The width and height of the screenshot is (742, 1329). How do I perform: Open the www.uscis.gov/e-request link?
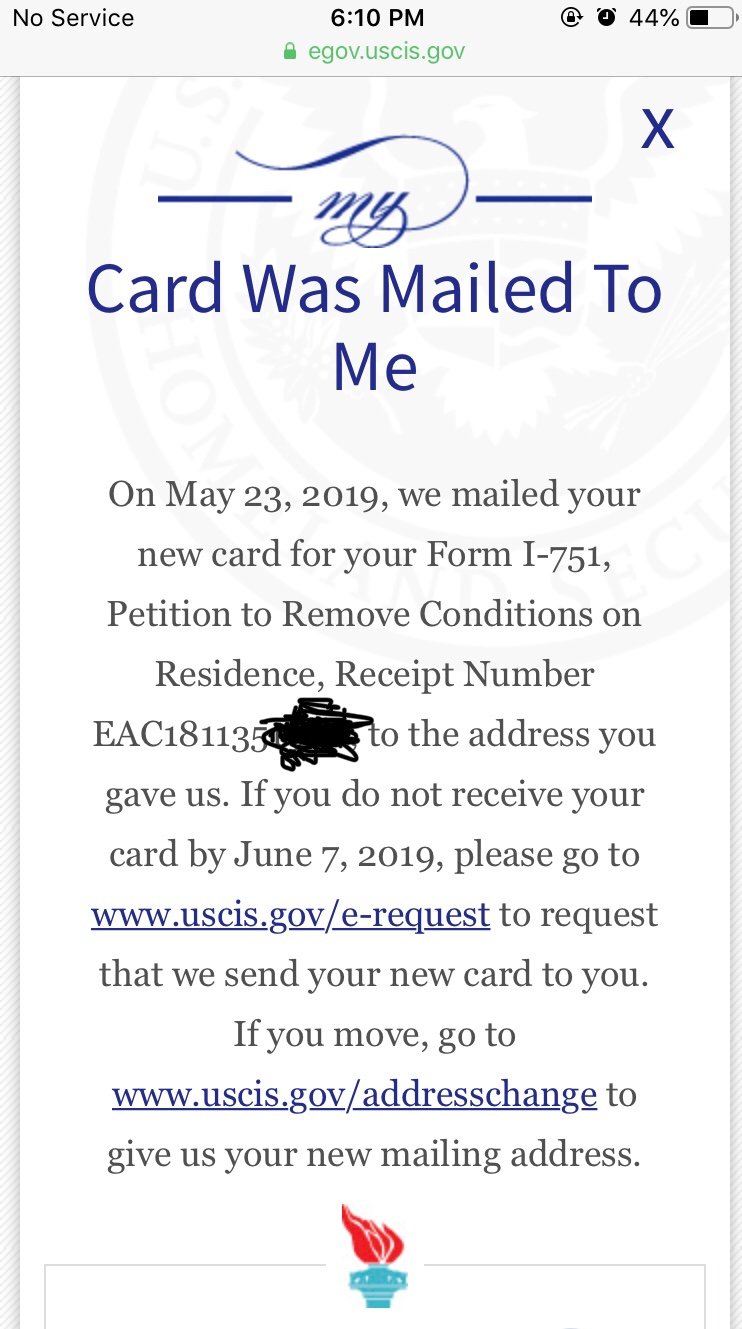coord(290,915)
